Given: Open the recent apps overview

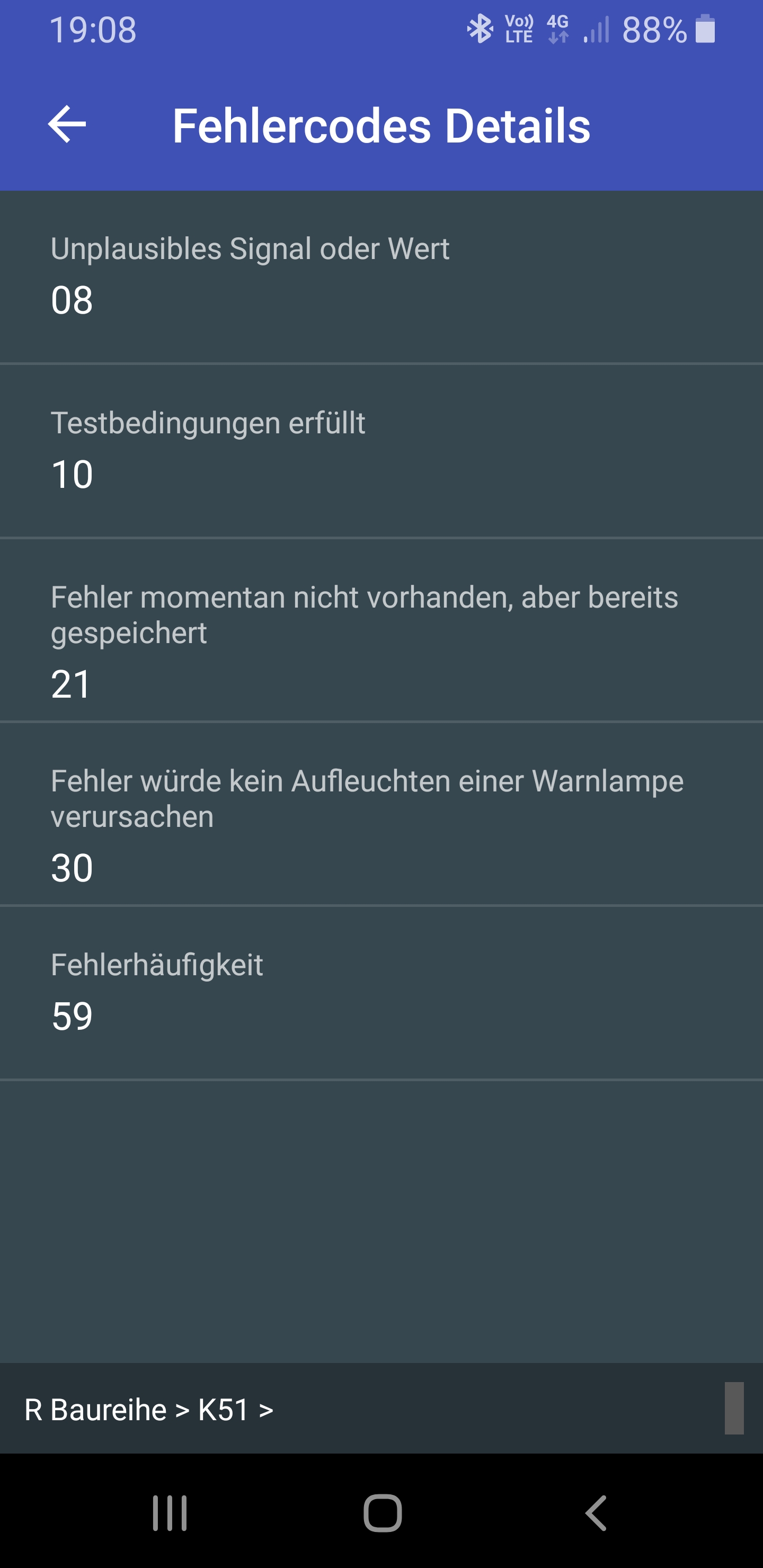Looking at the screenshot, I should click(169, 1512).
